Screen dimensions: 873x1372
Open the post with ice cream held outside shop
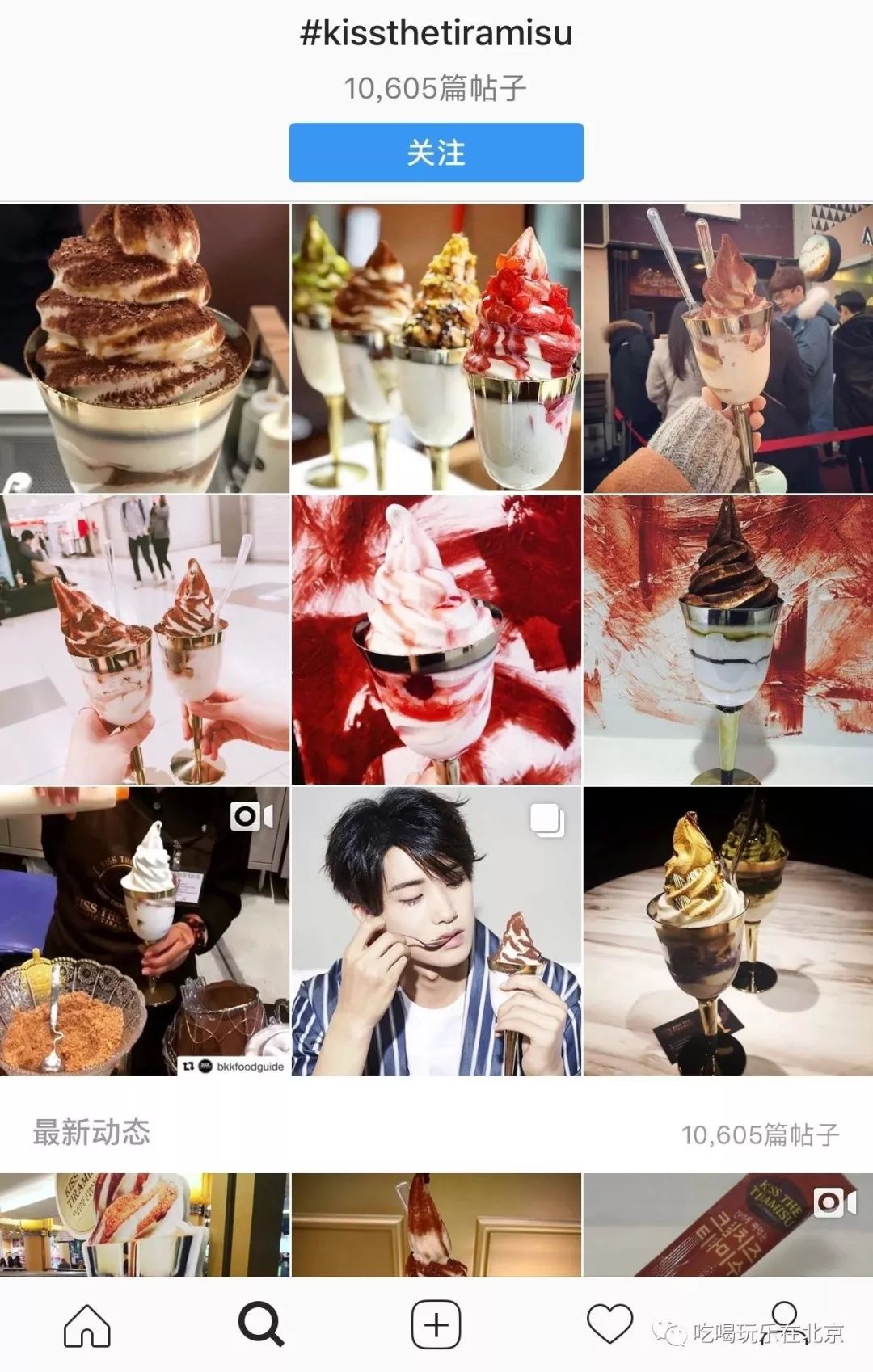pyautogui.click(x=727, y=348)
